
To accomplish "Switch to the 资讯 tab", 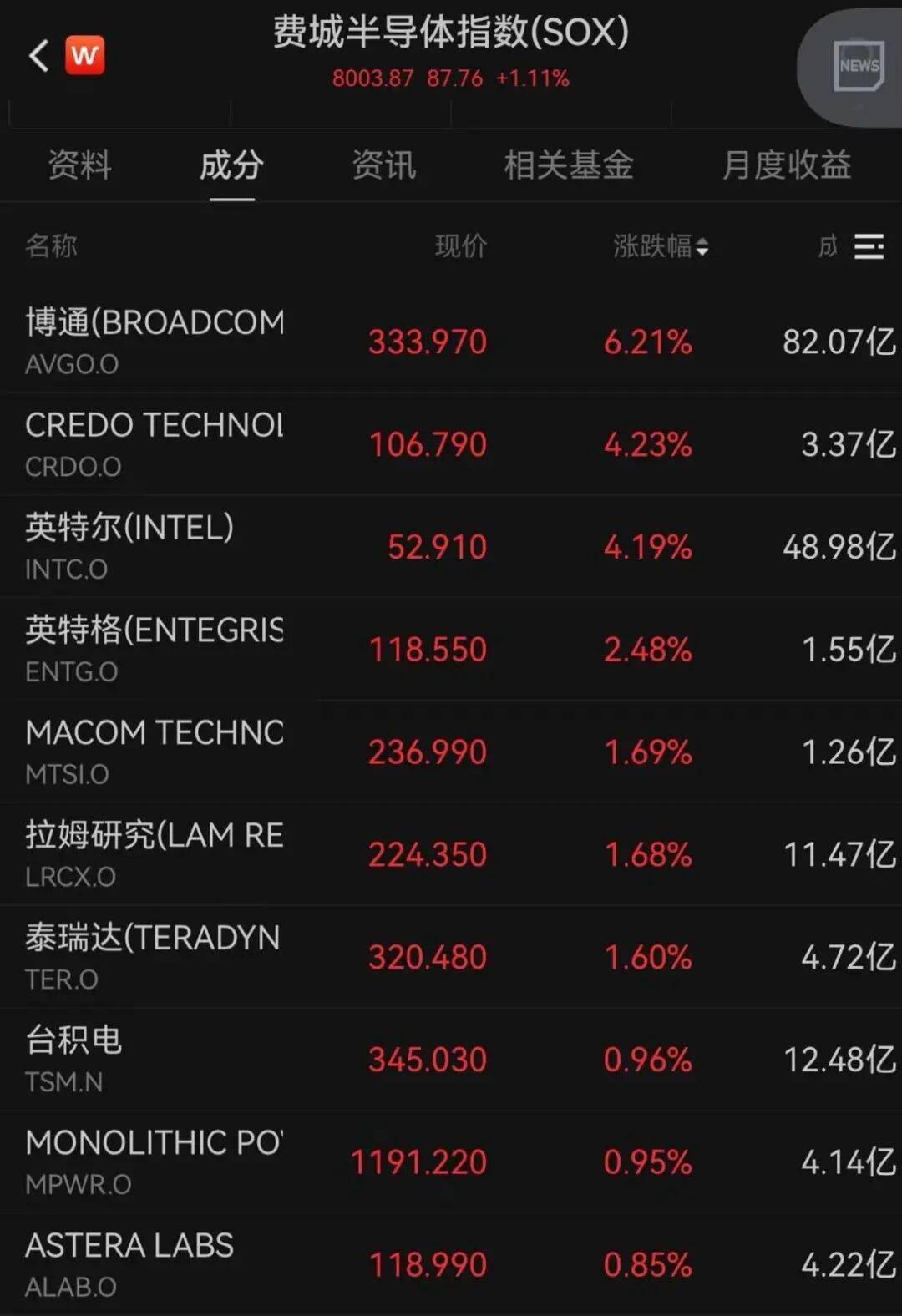I will pos(383,164).
